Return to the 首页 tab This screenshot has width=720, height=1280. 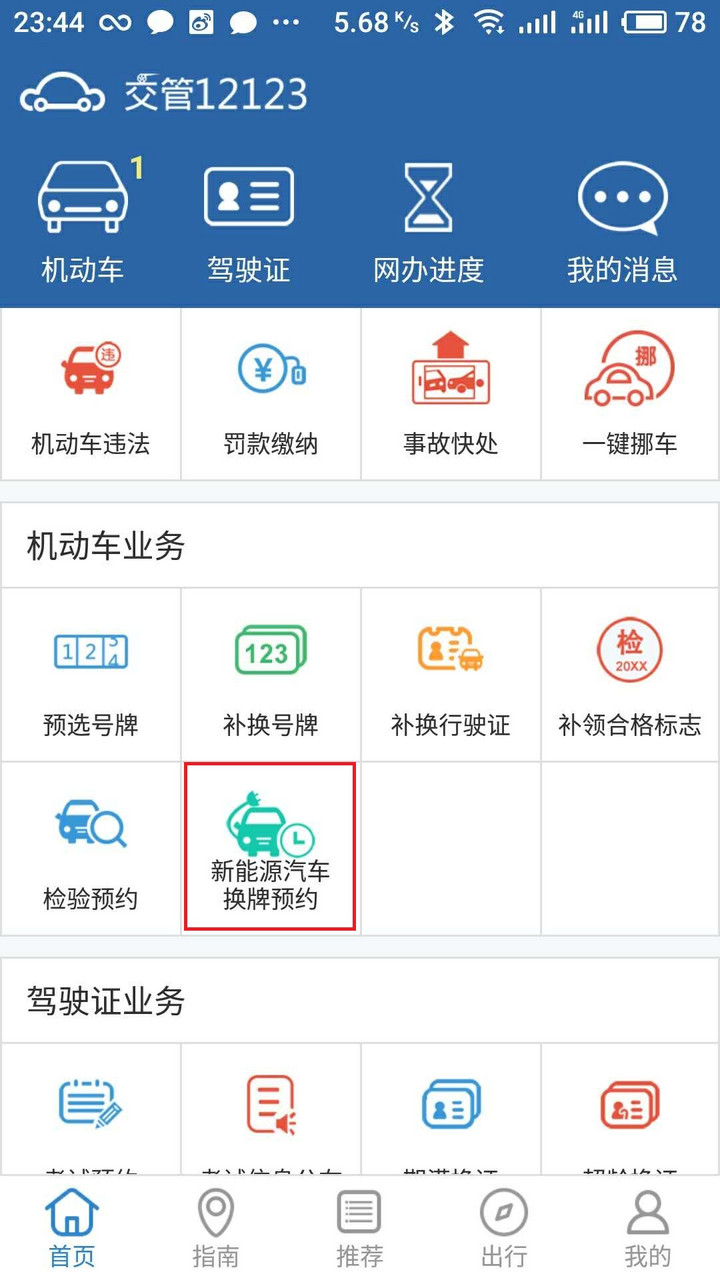tap(72, 1228)
